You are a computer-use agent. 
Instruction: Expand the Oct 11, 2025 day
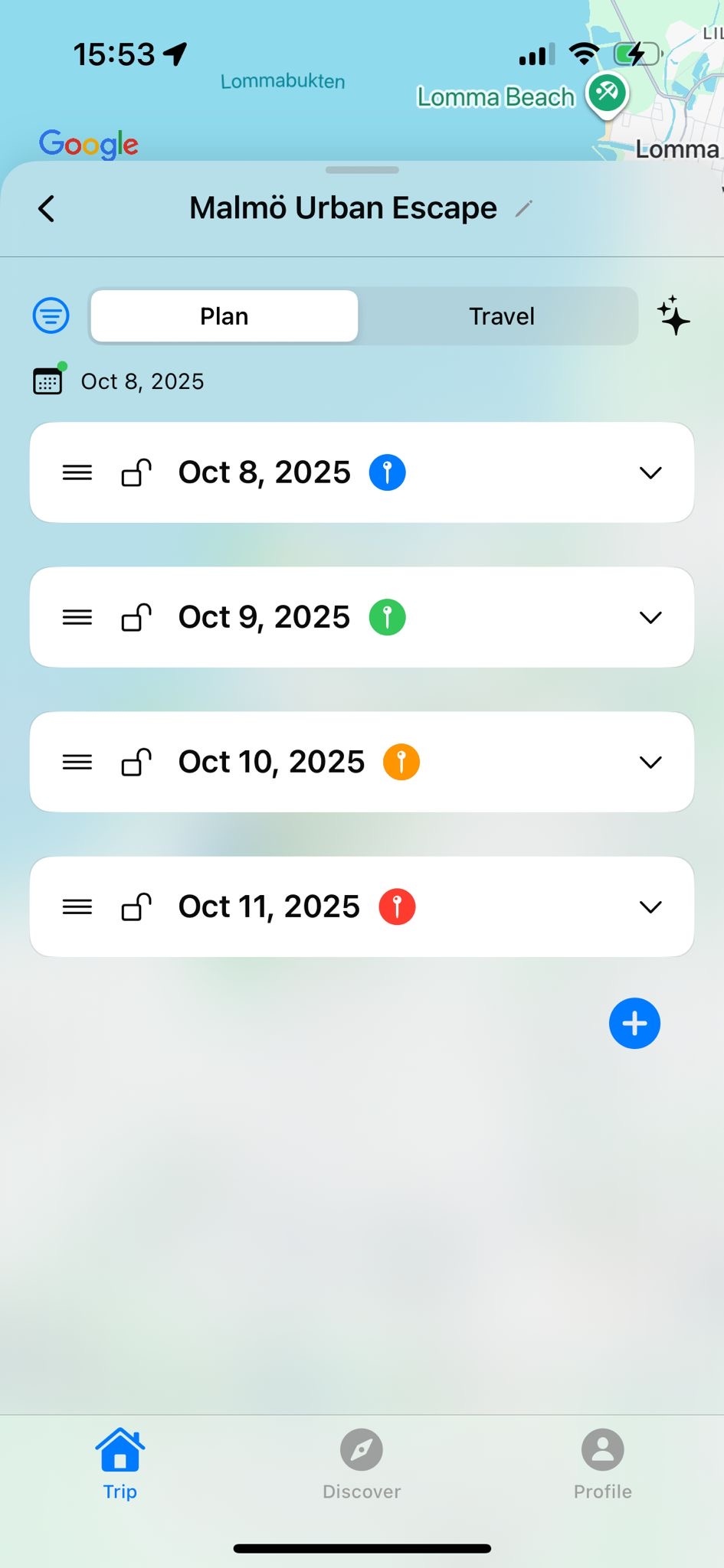tap(650, 907)
